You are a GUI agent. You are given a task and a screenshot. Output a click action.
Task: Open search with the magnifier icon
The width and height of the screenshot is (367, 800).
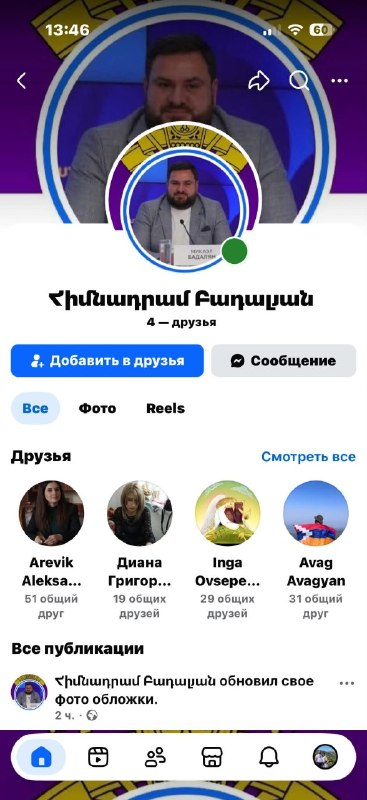click(299, 81)
